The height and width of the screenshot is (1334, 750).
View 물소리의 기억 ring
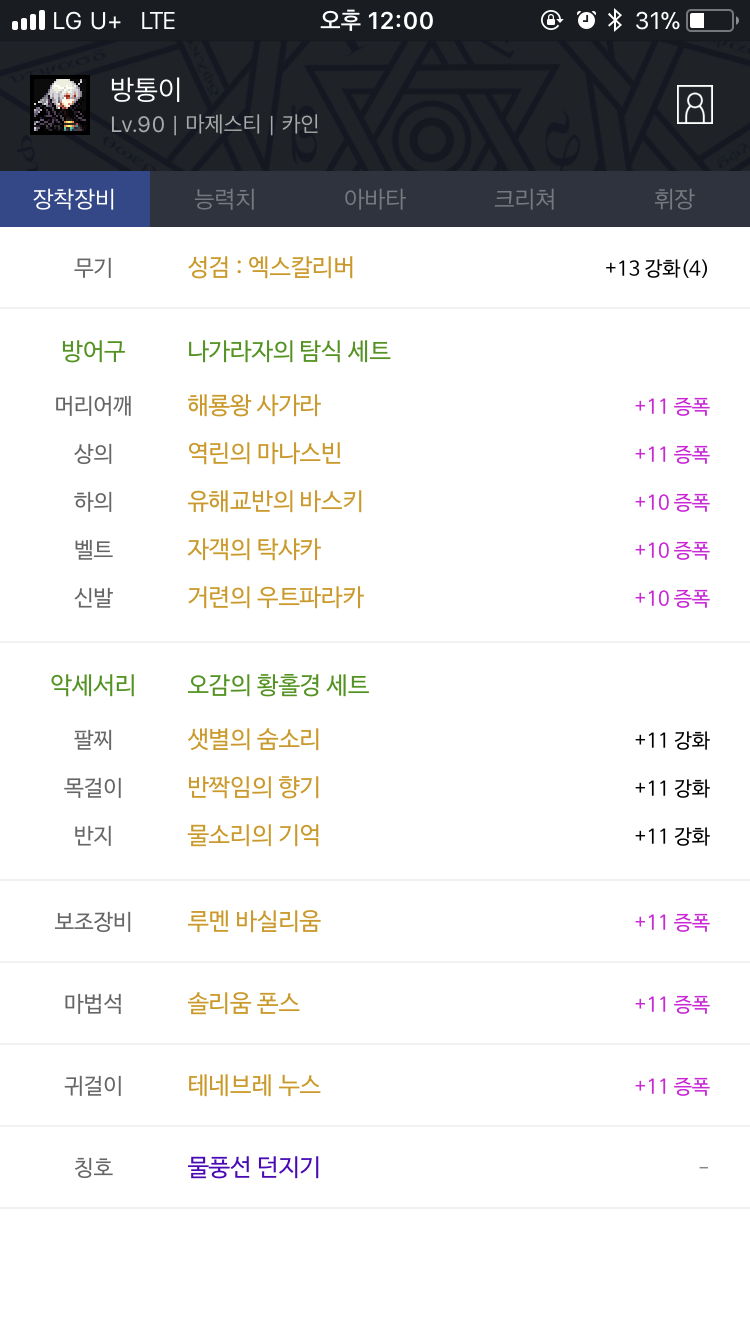tap(254, 835)
